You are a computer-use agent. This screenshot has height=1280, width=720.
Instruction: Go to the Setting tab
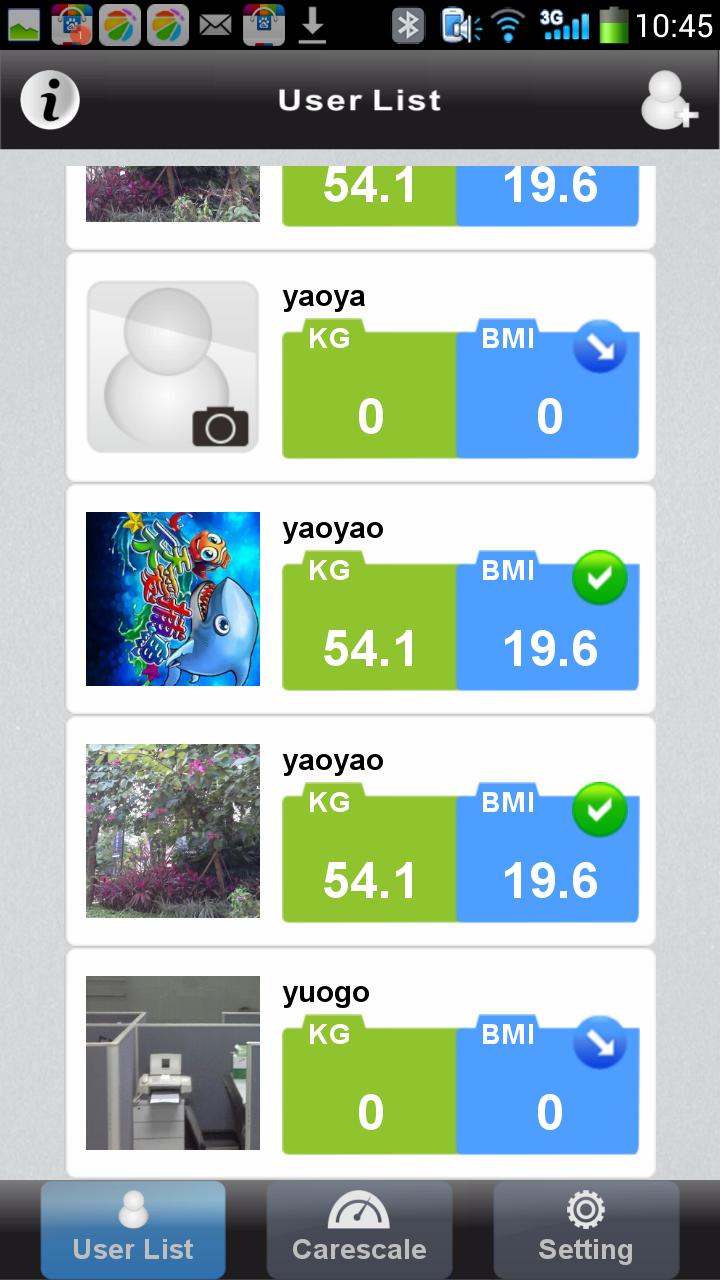(x=586, y=1229)
